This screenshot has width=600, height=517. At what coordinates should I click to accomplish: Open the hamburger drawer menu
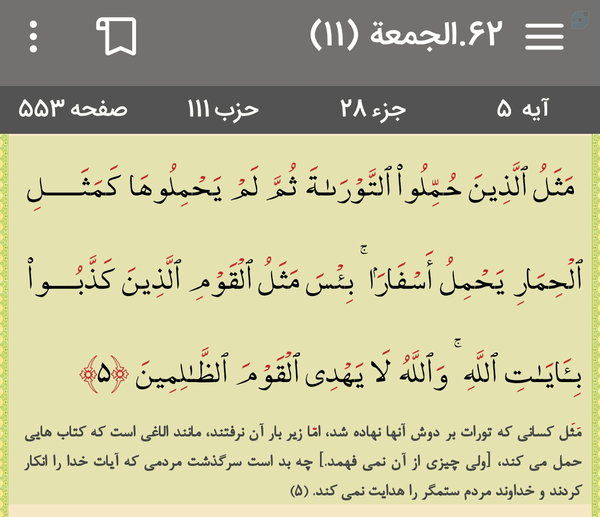[x=544, y=36]
